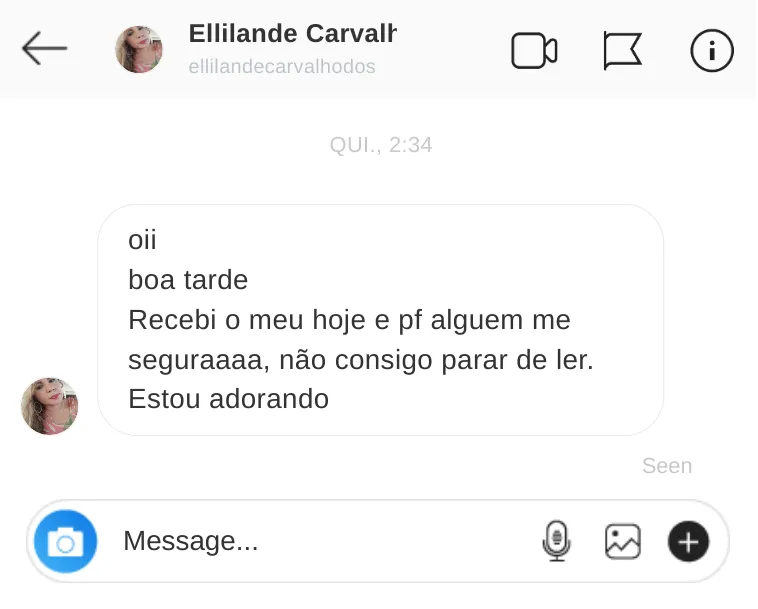
Task: View sender's avatar beside the message
Action: [50, 406]
